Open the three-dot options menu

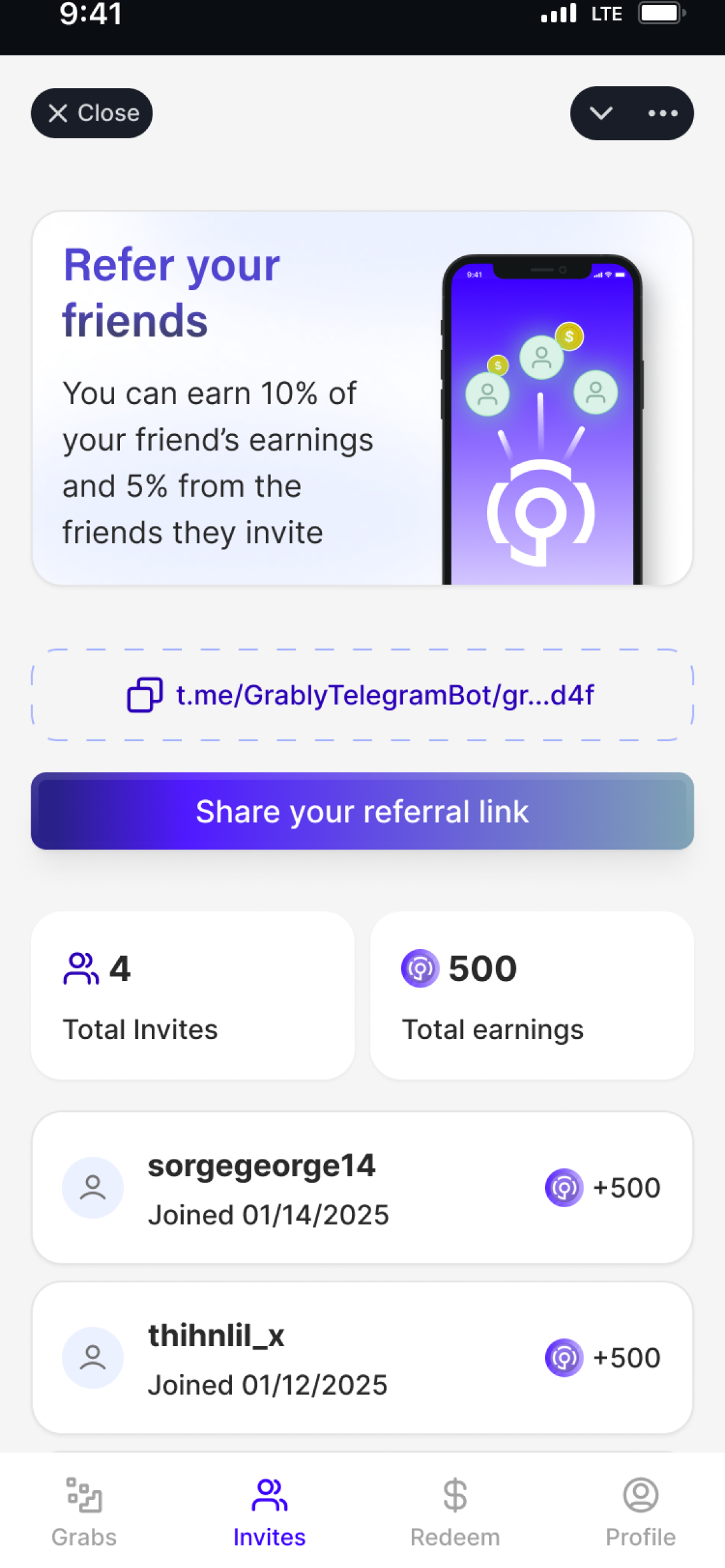coord(663,113)
